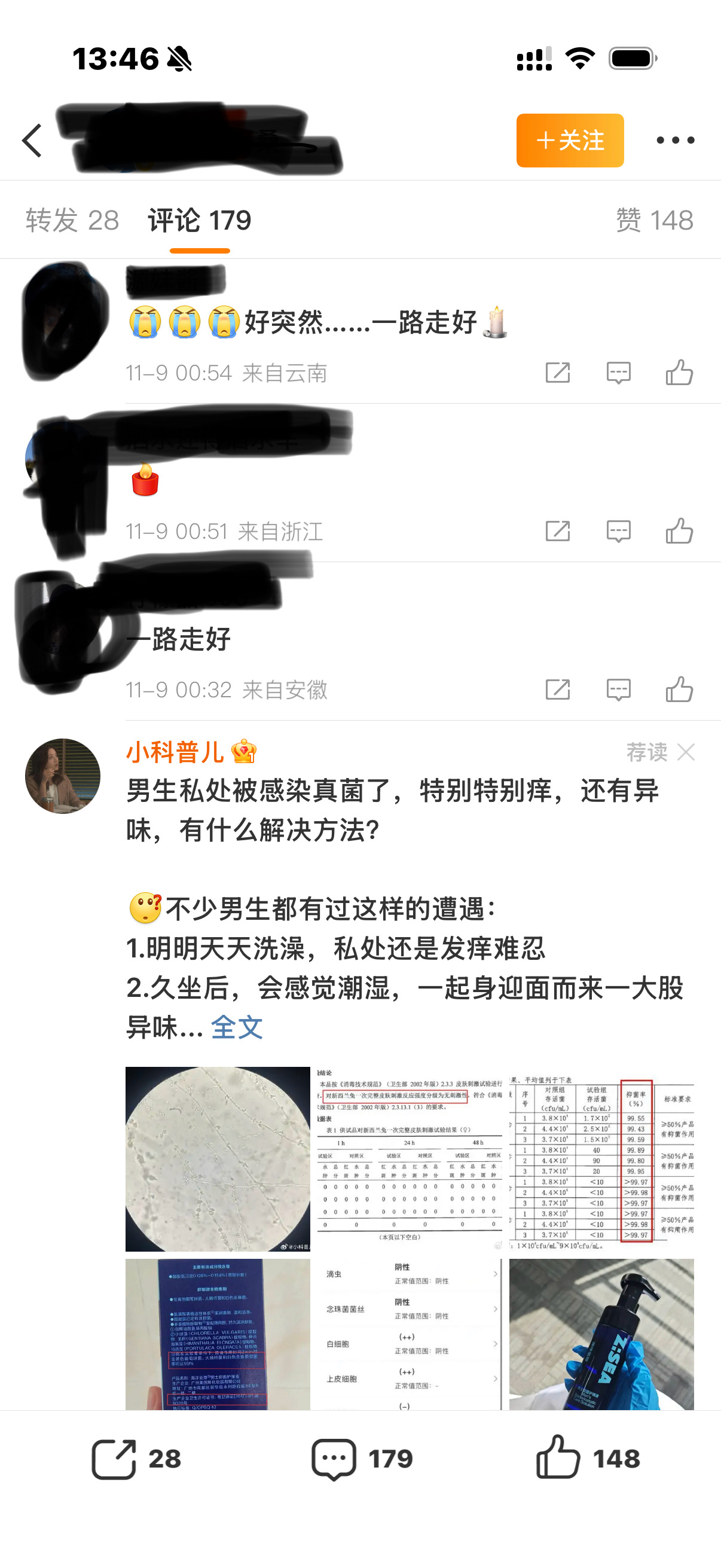Switch to the 转发 28 tab
Viewport: 721px width, 1568px height.
tap(71, 221)
